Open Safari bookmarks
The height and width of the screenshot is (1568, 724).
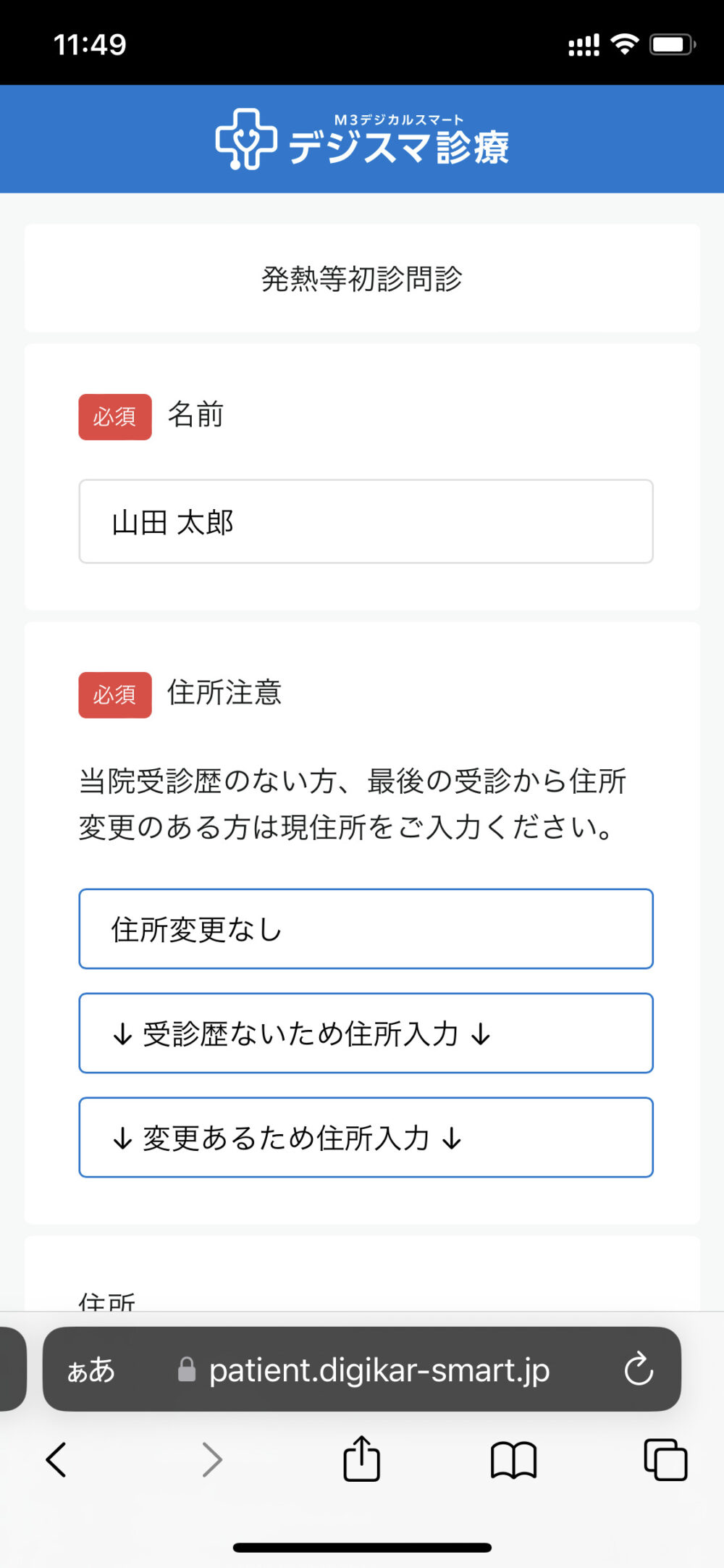pos(513,1459)
